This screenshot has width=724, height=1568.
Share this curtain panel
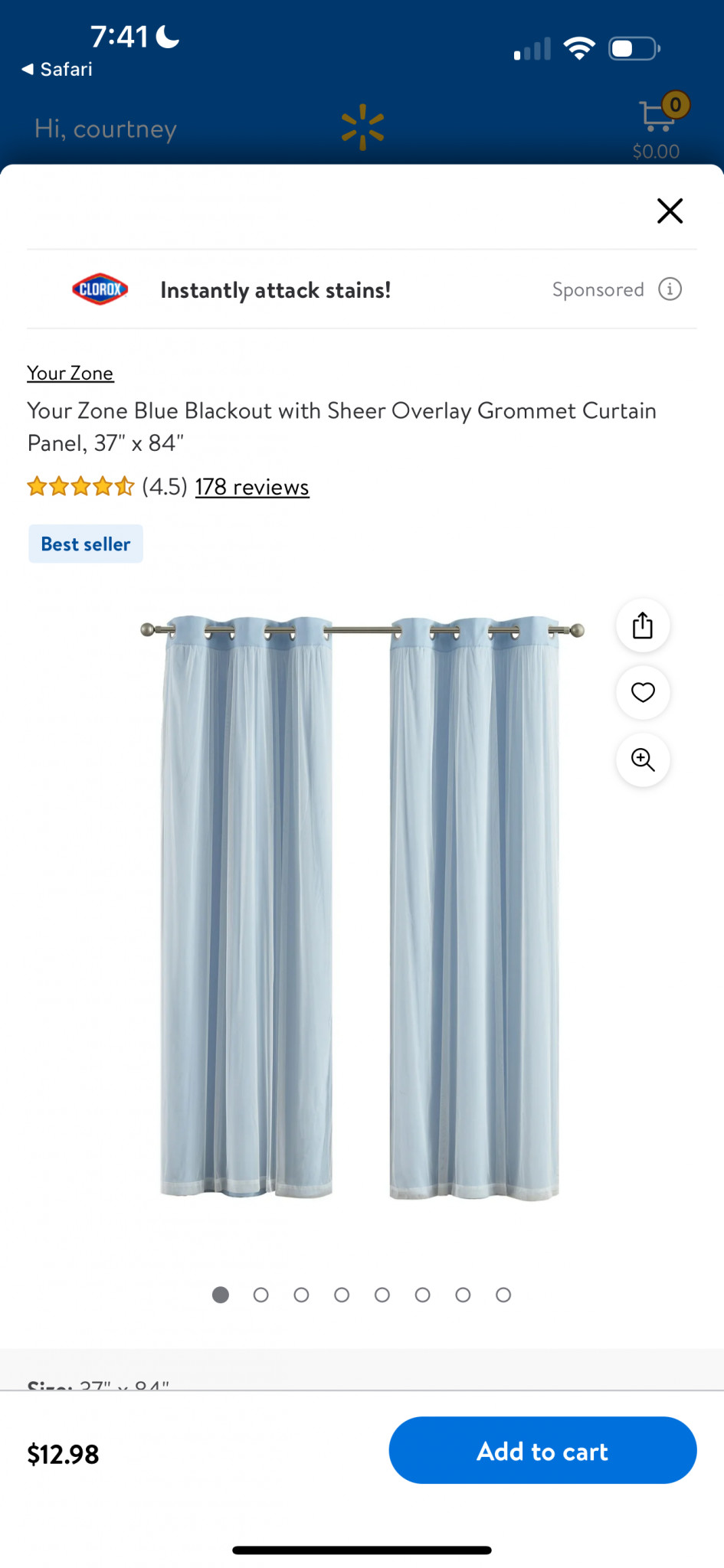tap(643, 626)
